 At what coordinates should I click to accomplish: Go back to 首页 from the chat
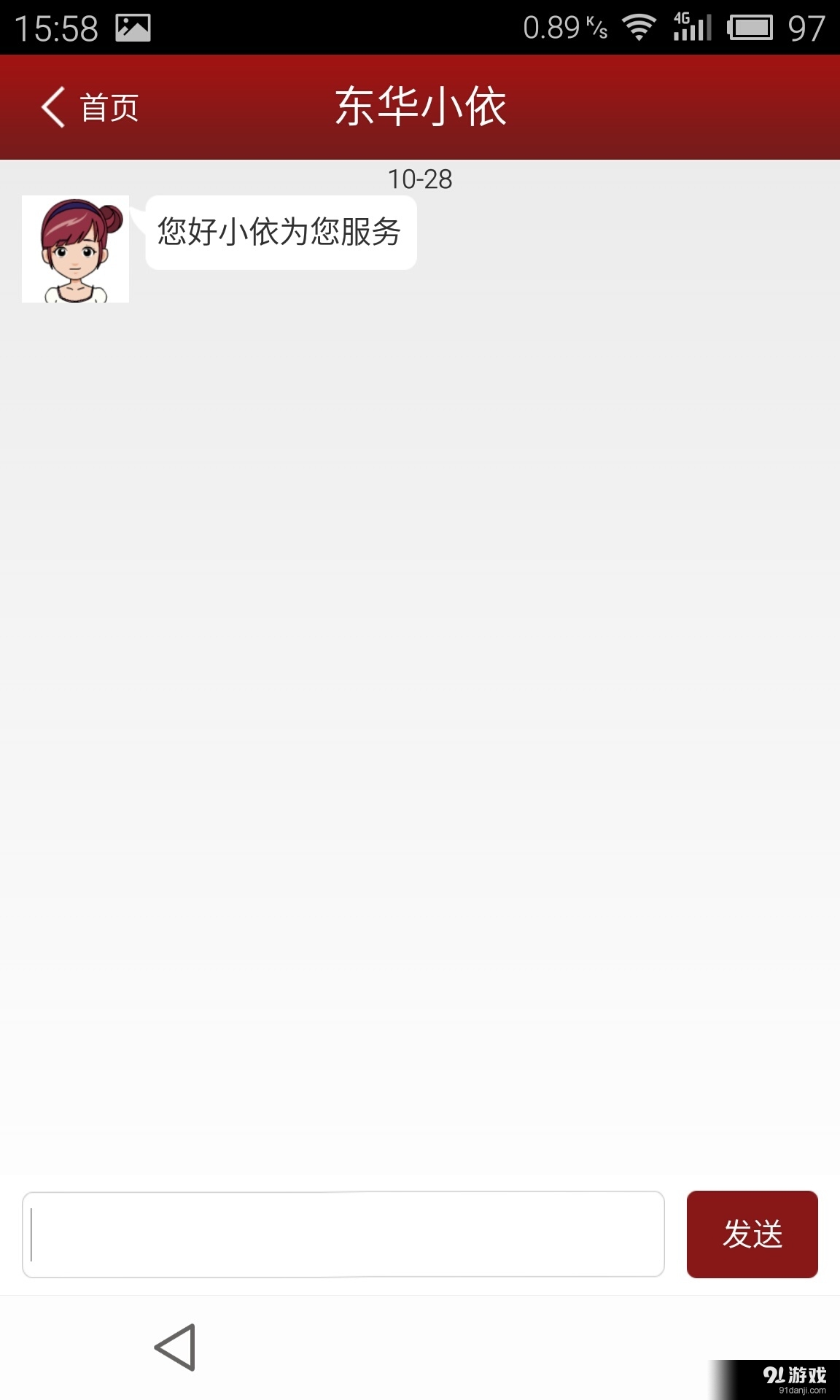[x=89, y=108]
